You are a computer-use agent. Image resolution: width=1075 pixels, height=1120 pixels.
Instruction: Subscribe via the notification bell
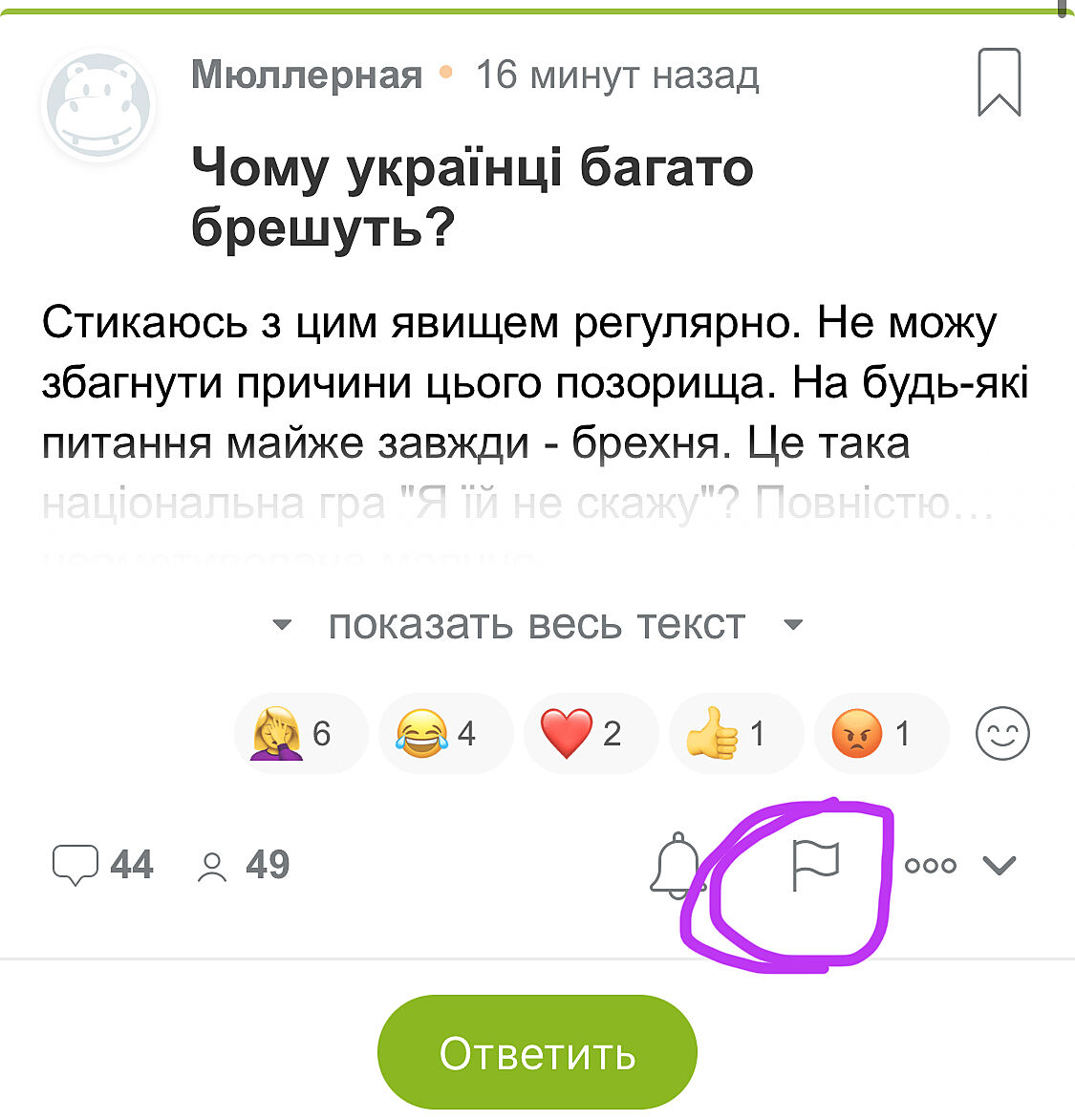(676, 865)
